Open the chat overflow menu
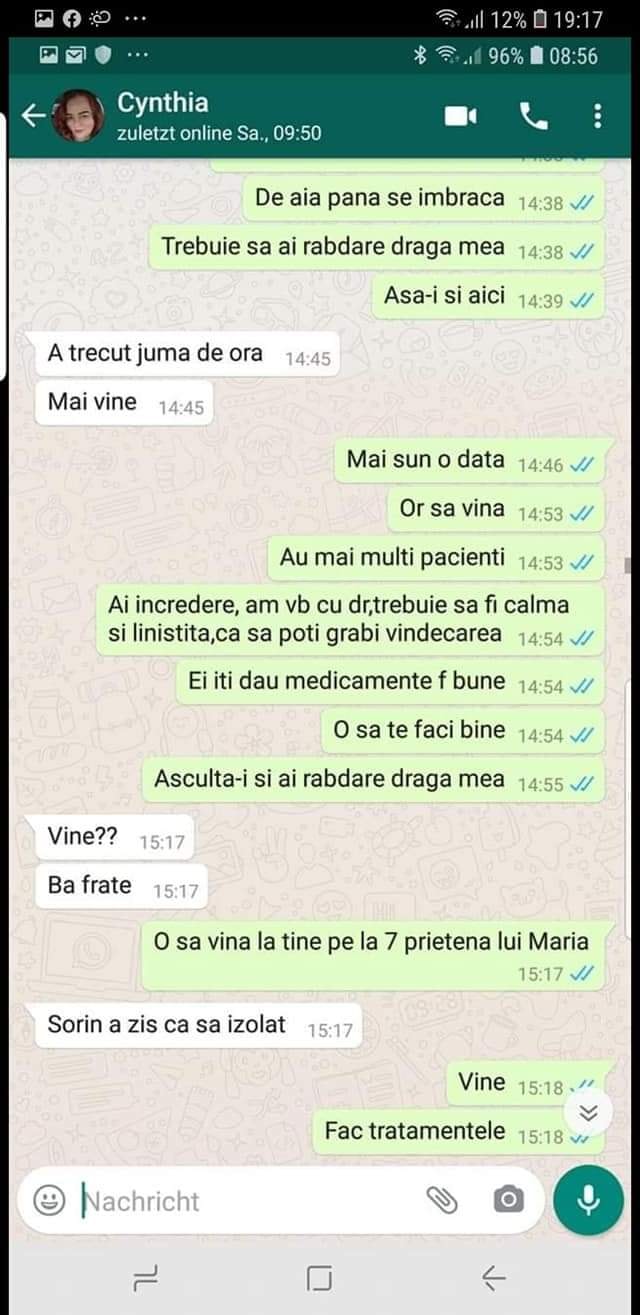Screen dimensions: 640x1315 point(598,116)
